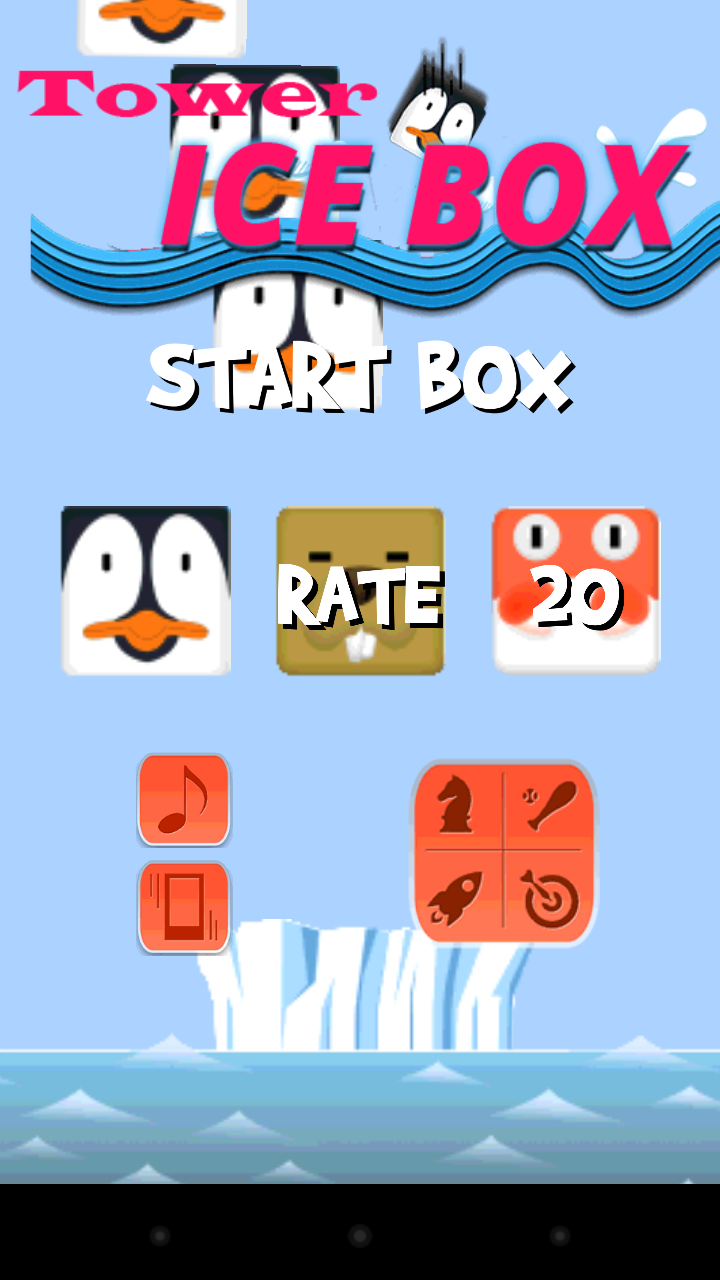Switch off game audio via note icon

point(183,800)
